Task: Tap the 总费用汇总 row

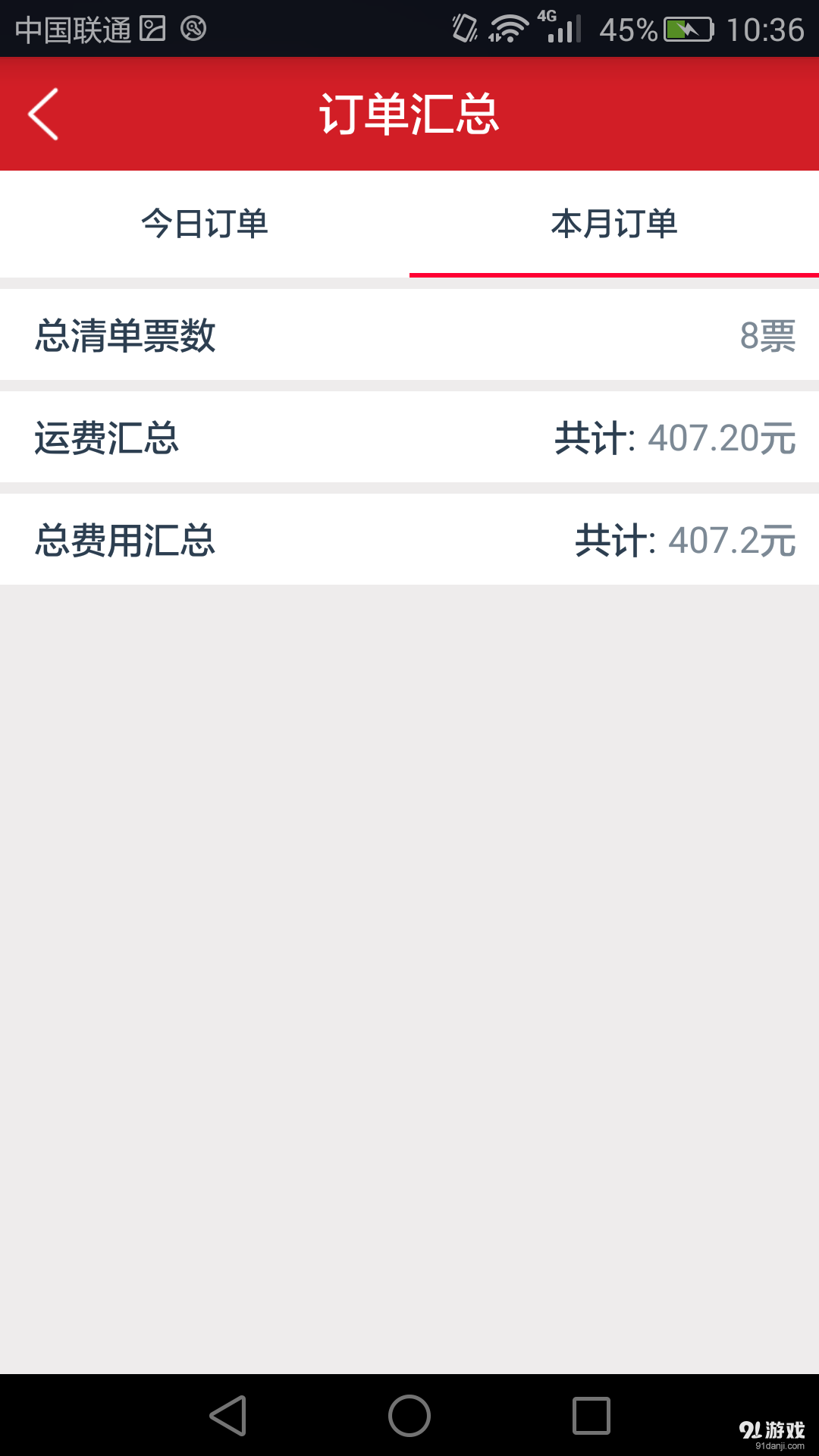Action: pyautogui.click(x=409, y=540)
